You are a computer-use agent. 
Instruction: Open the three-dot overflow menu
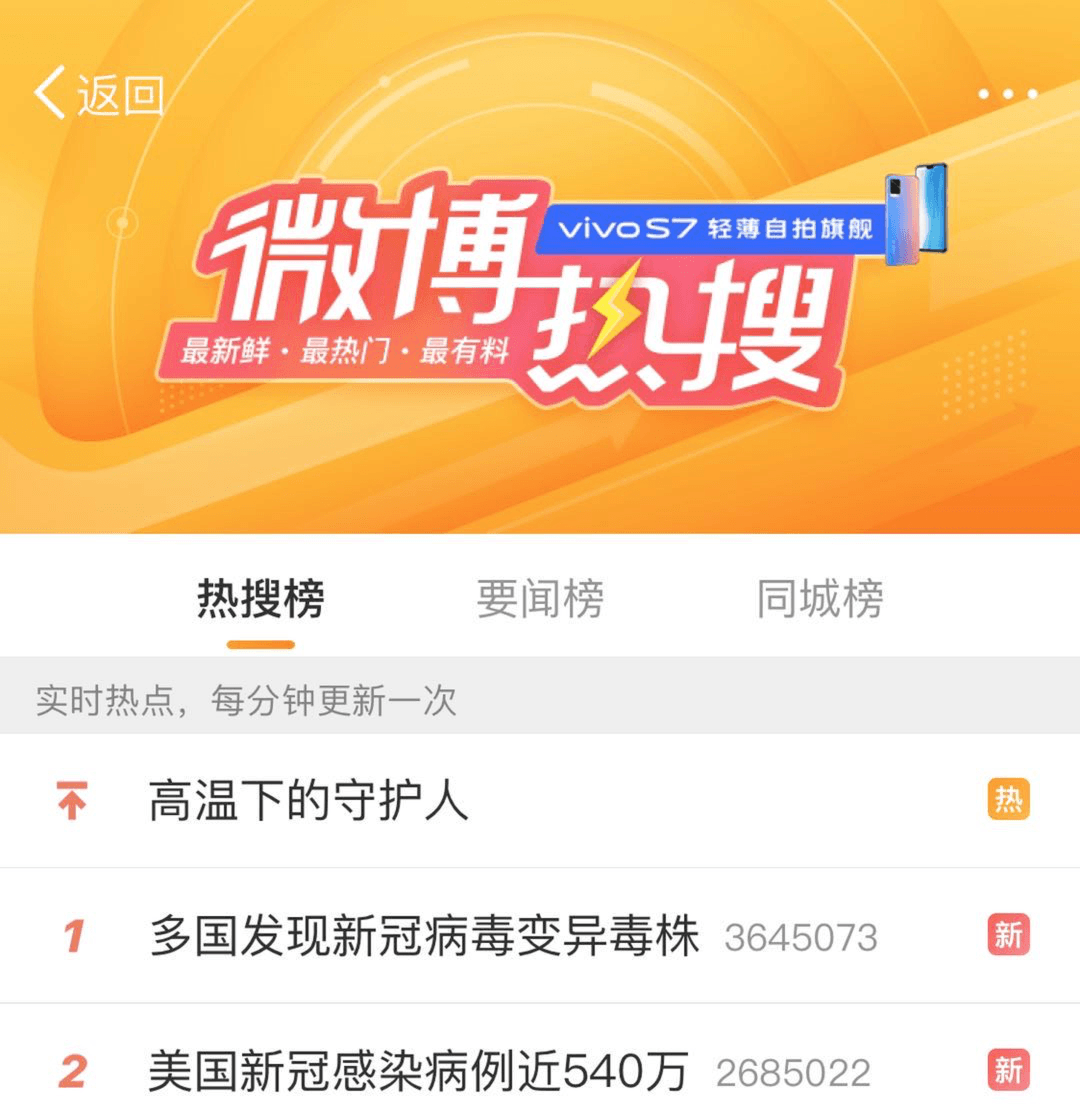[1007, 95]
